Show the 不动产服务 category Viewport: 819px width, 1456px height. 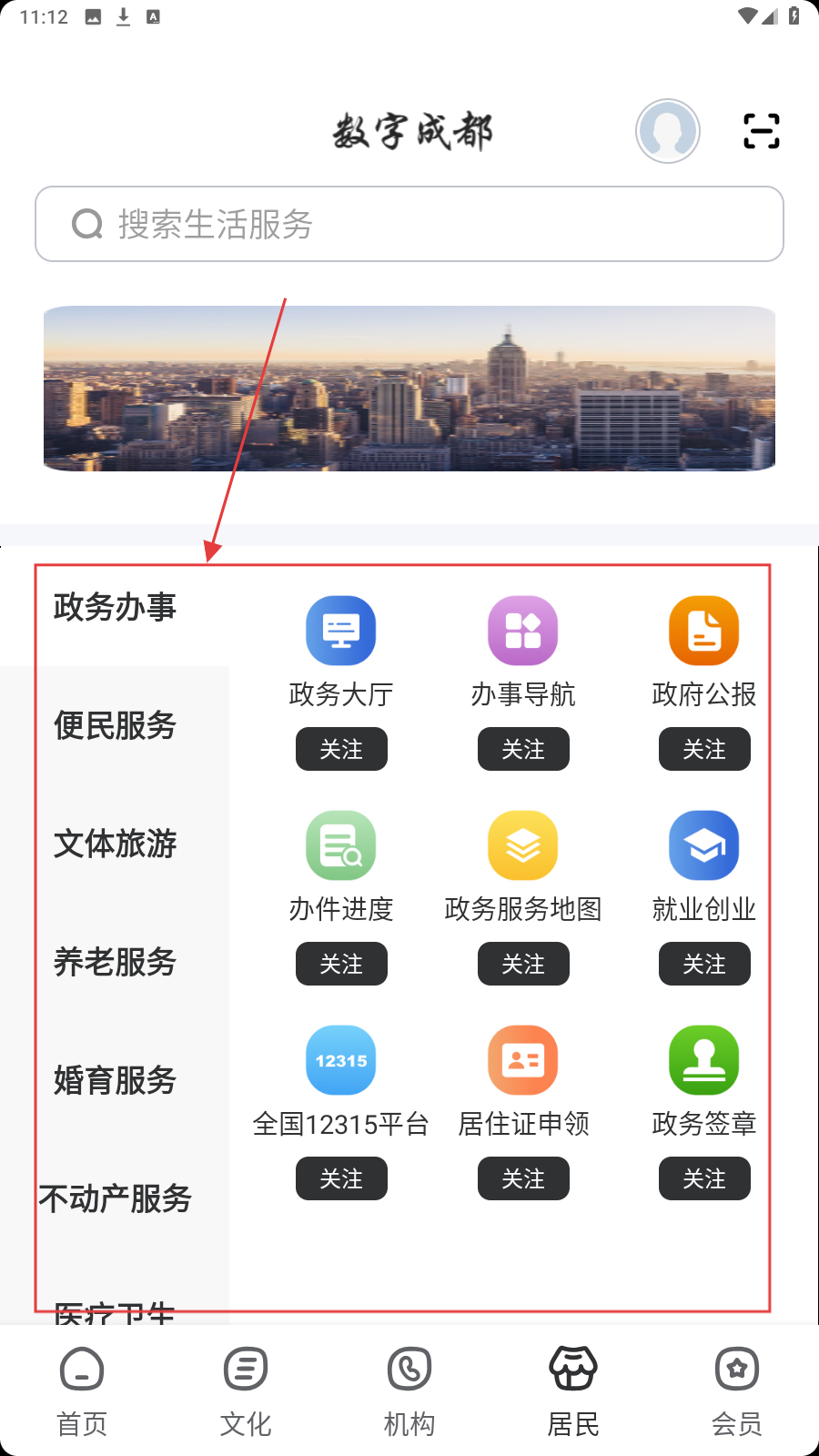(115, 1198)
